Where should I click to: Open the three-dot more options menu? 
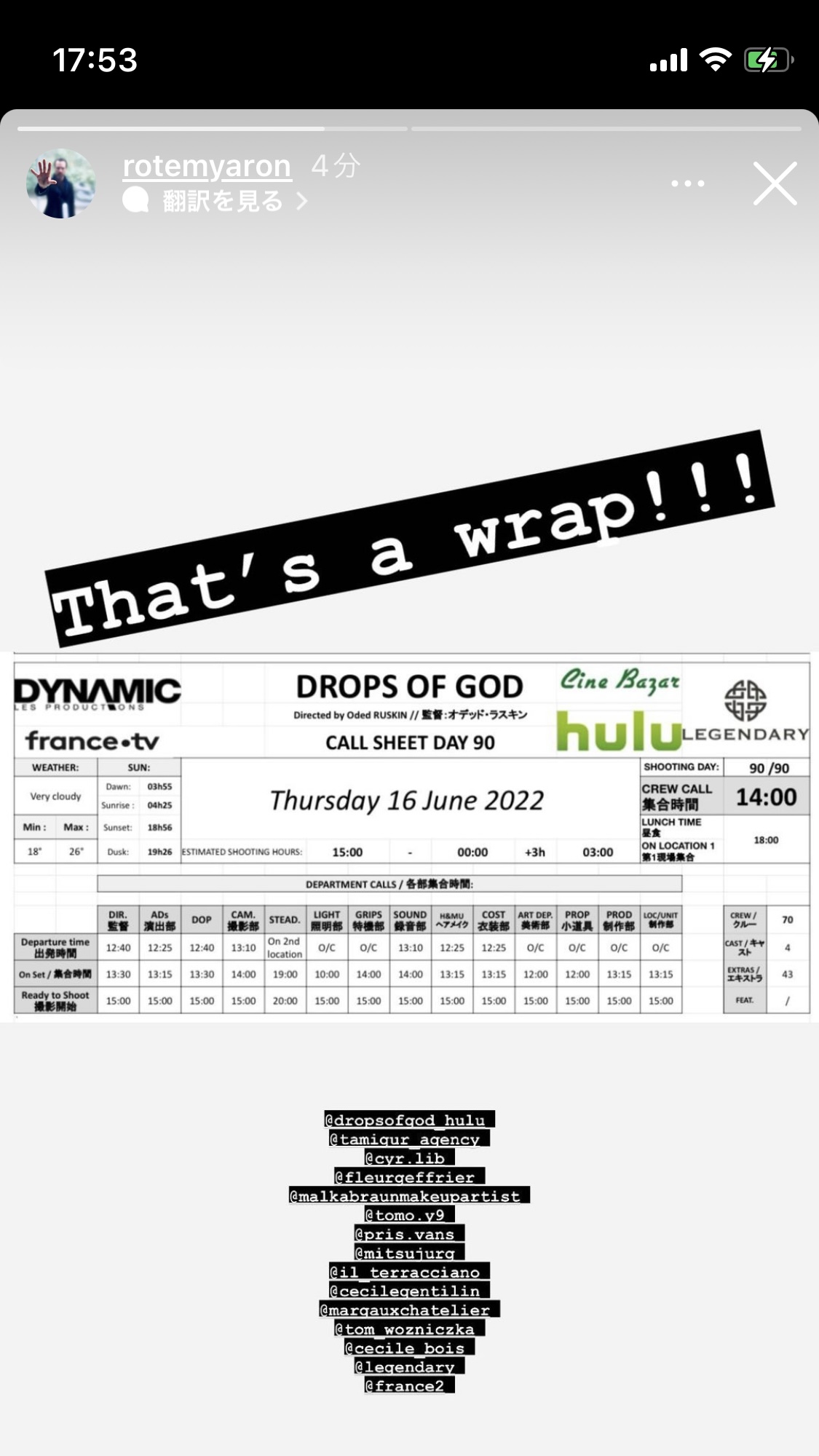coord(688,183)
